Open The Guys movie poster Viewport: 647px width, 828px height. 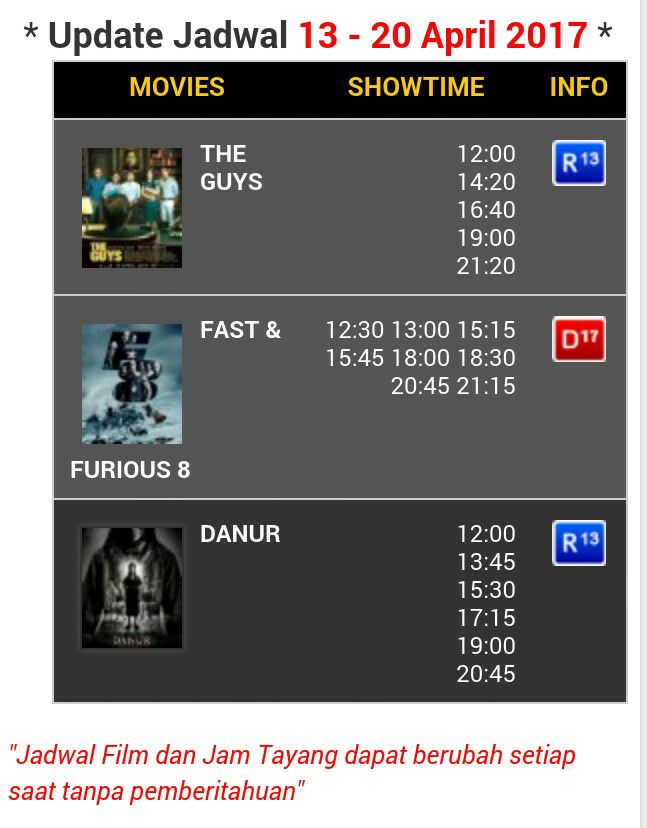tap(132, 208)
